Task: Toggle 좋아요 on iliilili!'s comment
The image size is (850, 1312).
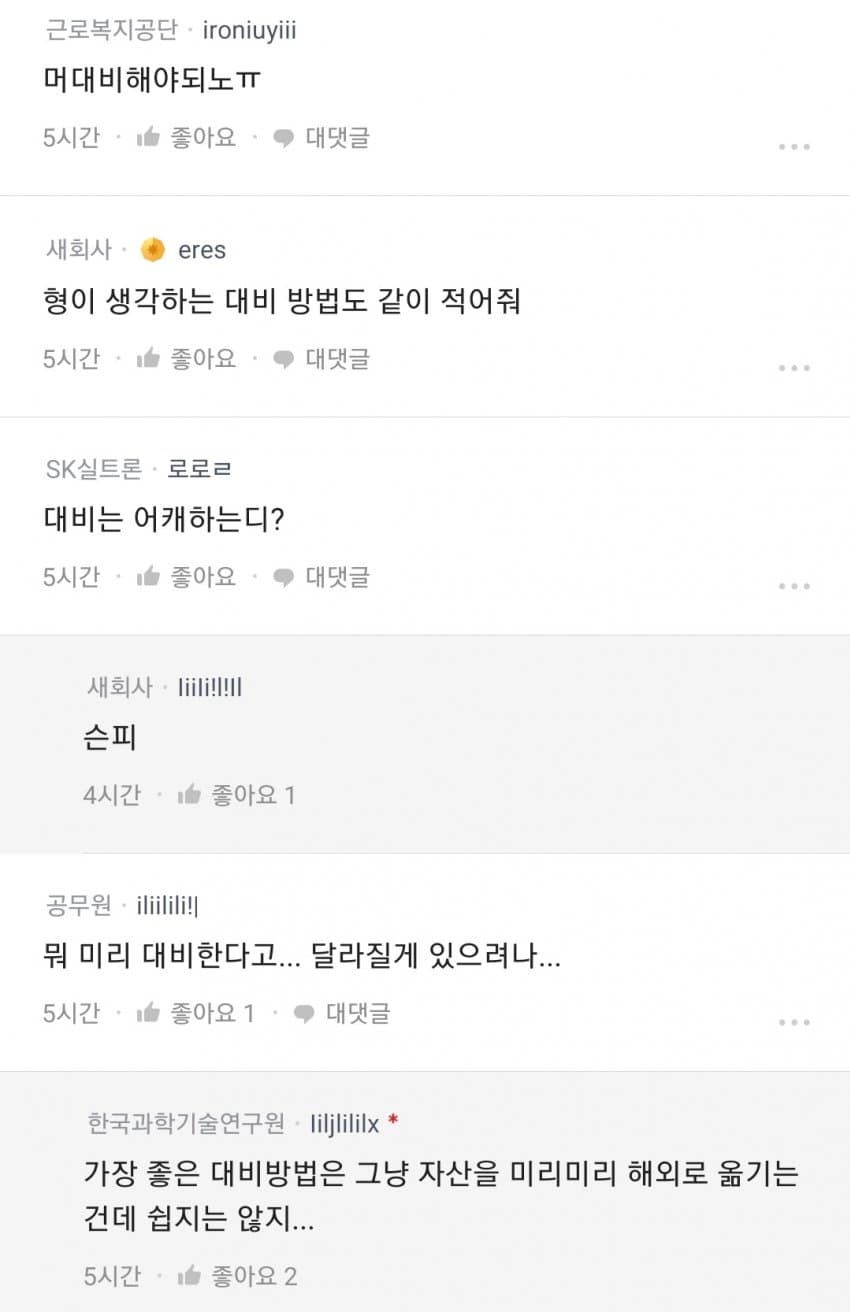Action: (148, 1012)
